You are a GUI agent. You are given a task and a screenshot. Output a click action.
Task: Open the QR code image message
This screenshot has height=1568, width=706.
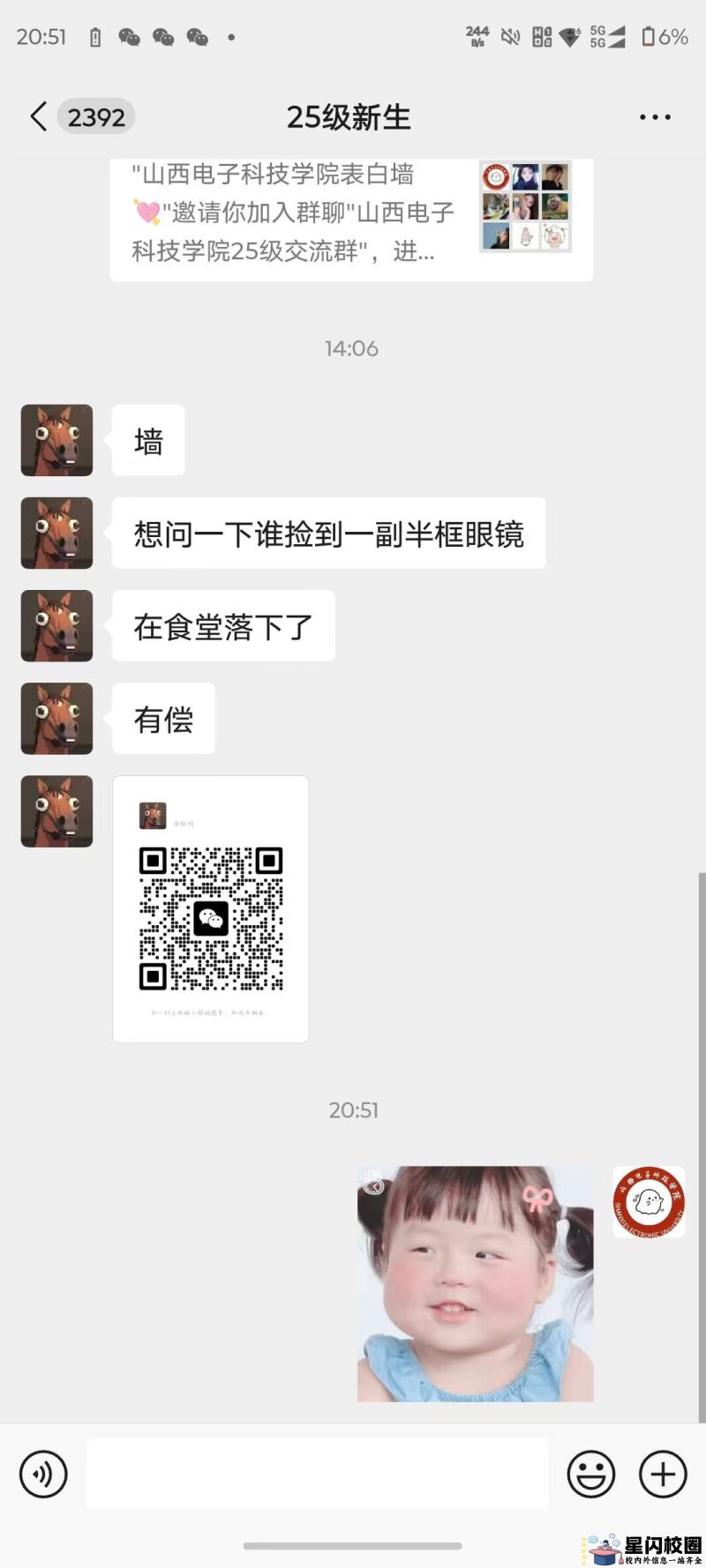click(x=211, y=909)
